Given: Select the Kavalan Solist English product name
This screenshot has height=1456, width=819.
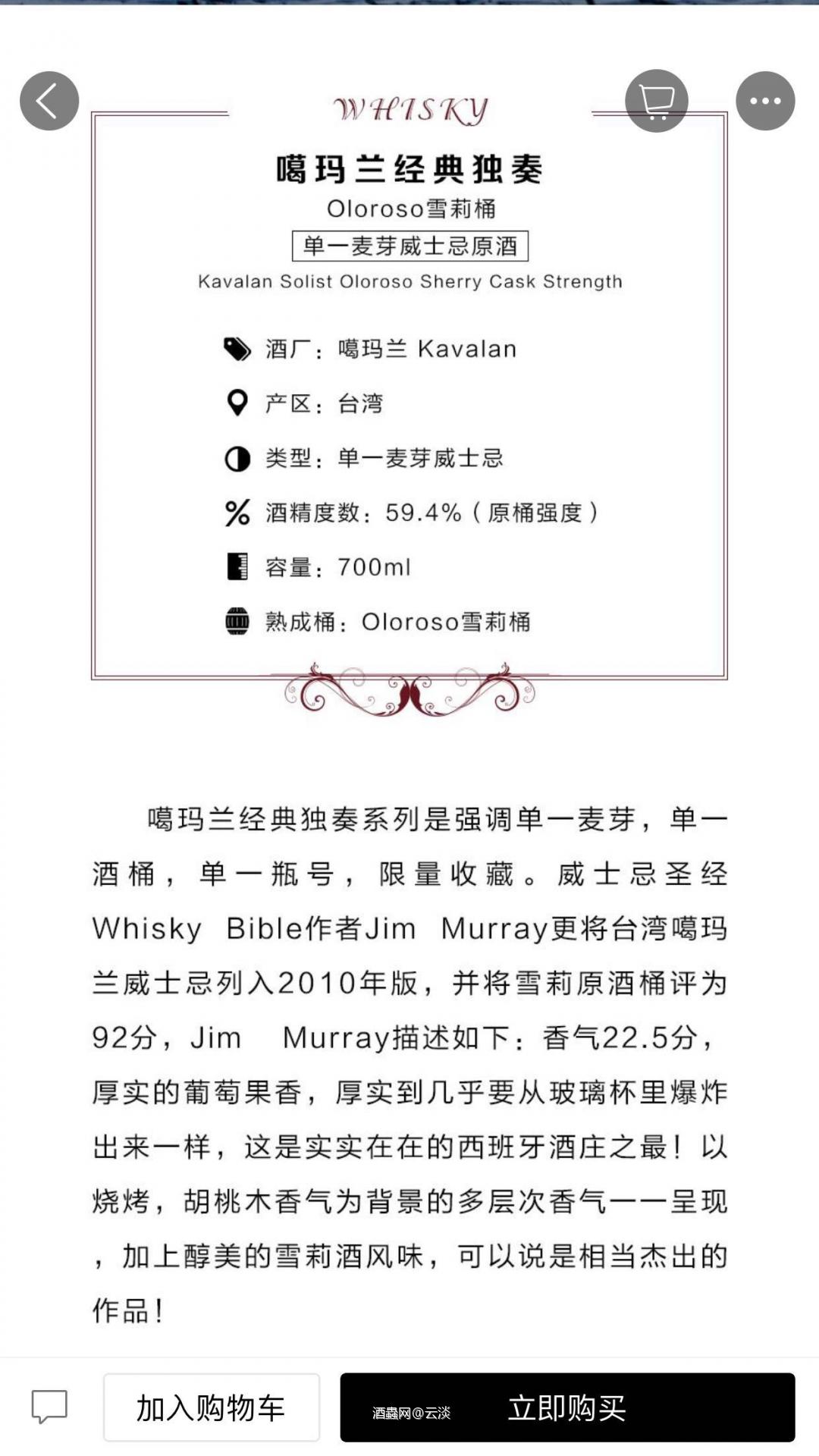Looking at the screenshot, I should point(409,281).
